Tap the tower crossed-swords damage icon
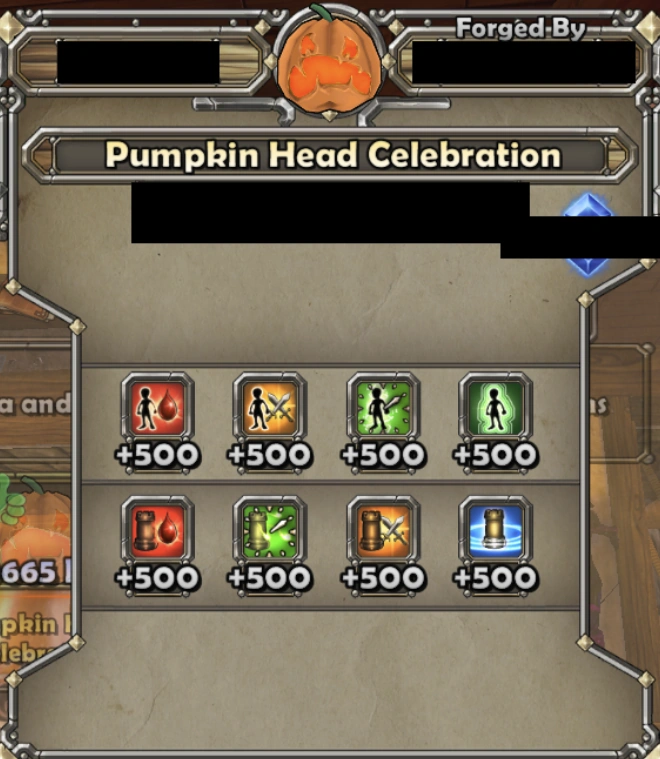The width and height of the screenshot is (660, 759). coord(384,530)
